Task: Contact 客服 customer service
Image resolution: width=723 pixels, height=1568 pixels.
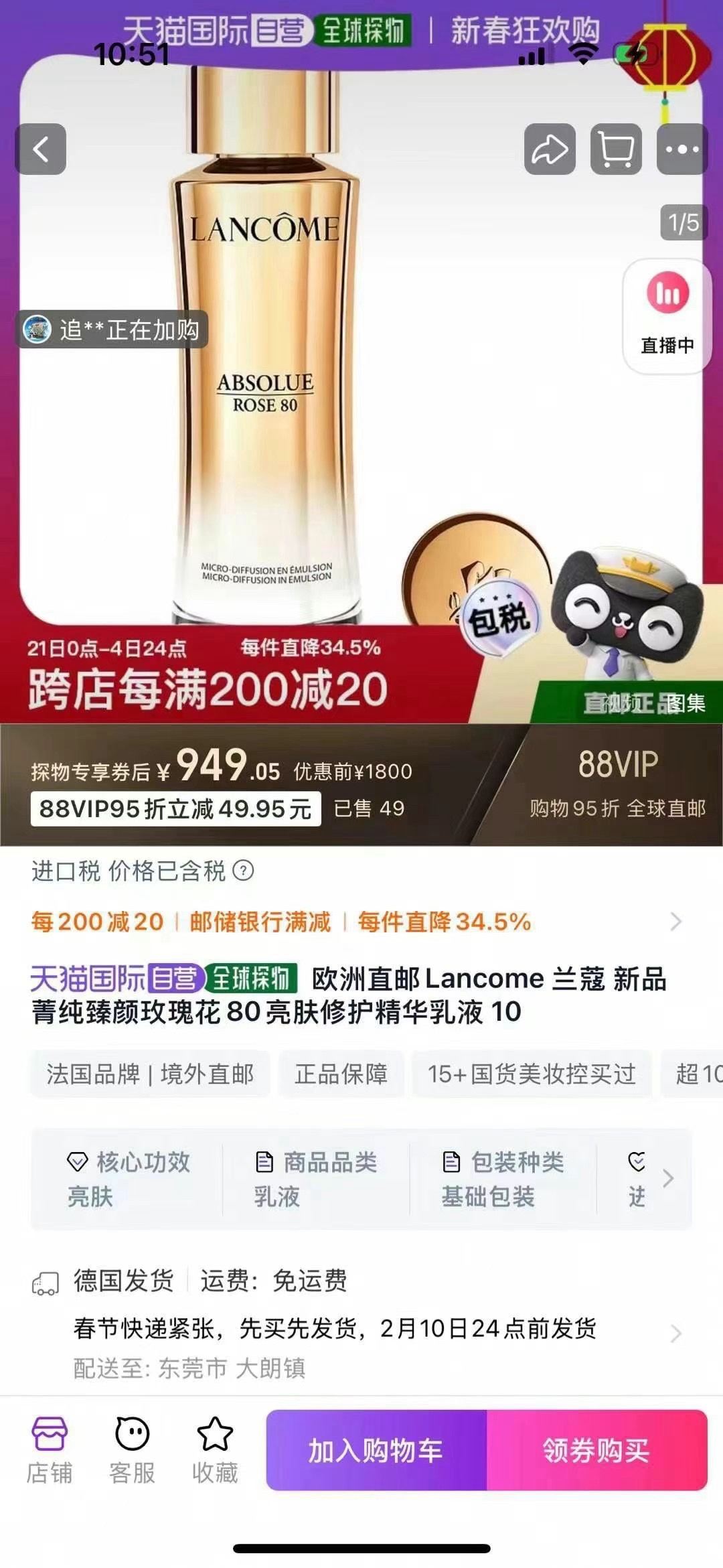Action: (132, 1450)
